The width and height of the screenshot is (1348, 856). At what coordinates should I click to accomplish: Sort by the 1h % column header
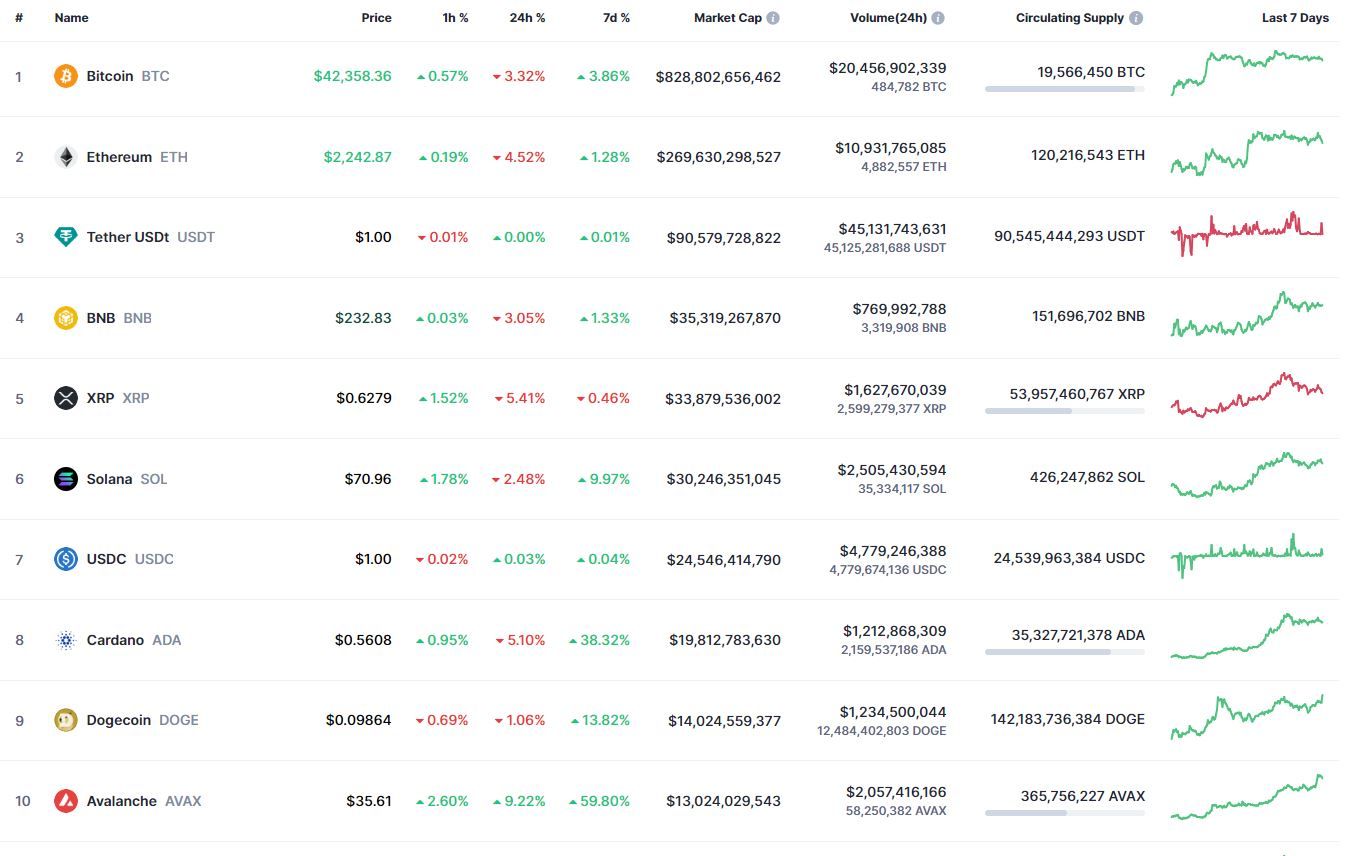pyautogui.click(x=455, y=18)
